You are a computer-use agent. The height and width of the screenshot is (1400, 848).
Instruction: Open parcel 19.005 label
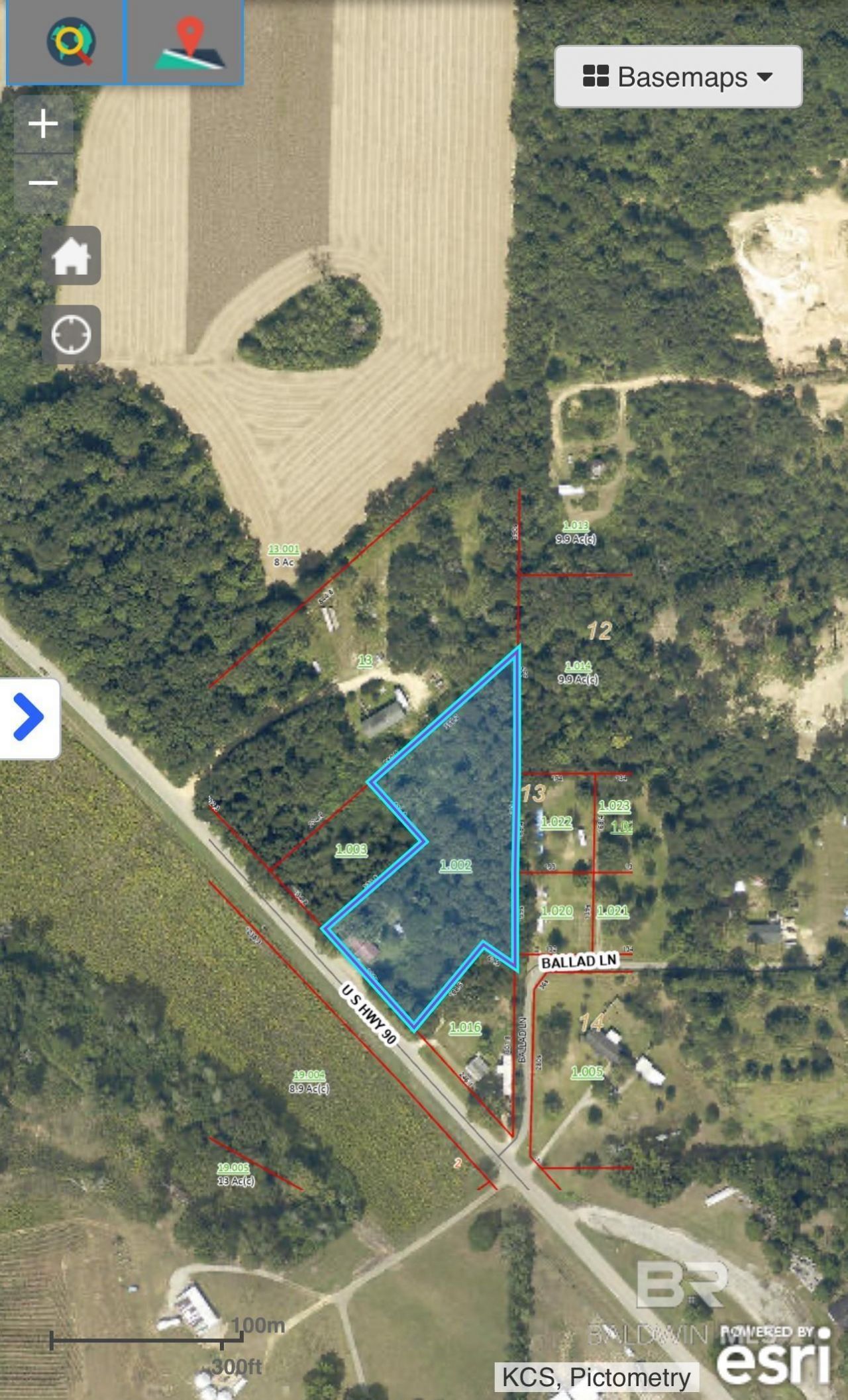233,1168
